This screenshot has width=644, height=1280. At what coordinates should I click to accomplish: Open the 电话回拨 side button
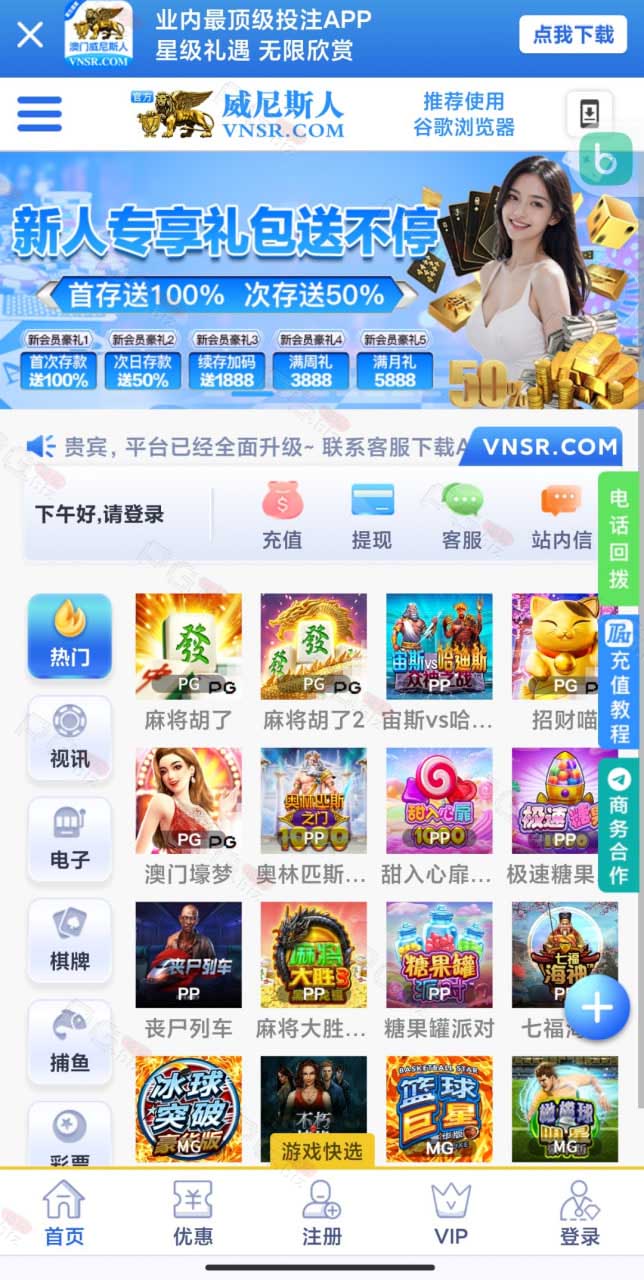620,536
